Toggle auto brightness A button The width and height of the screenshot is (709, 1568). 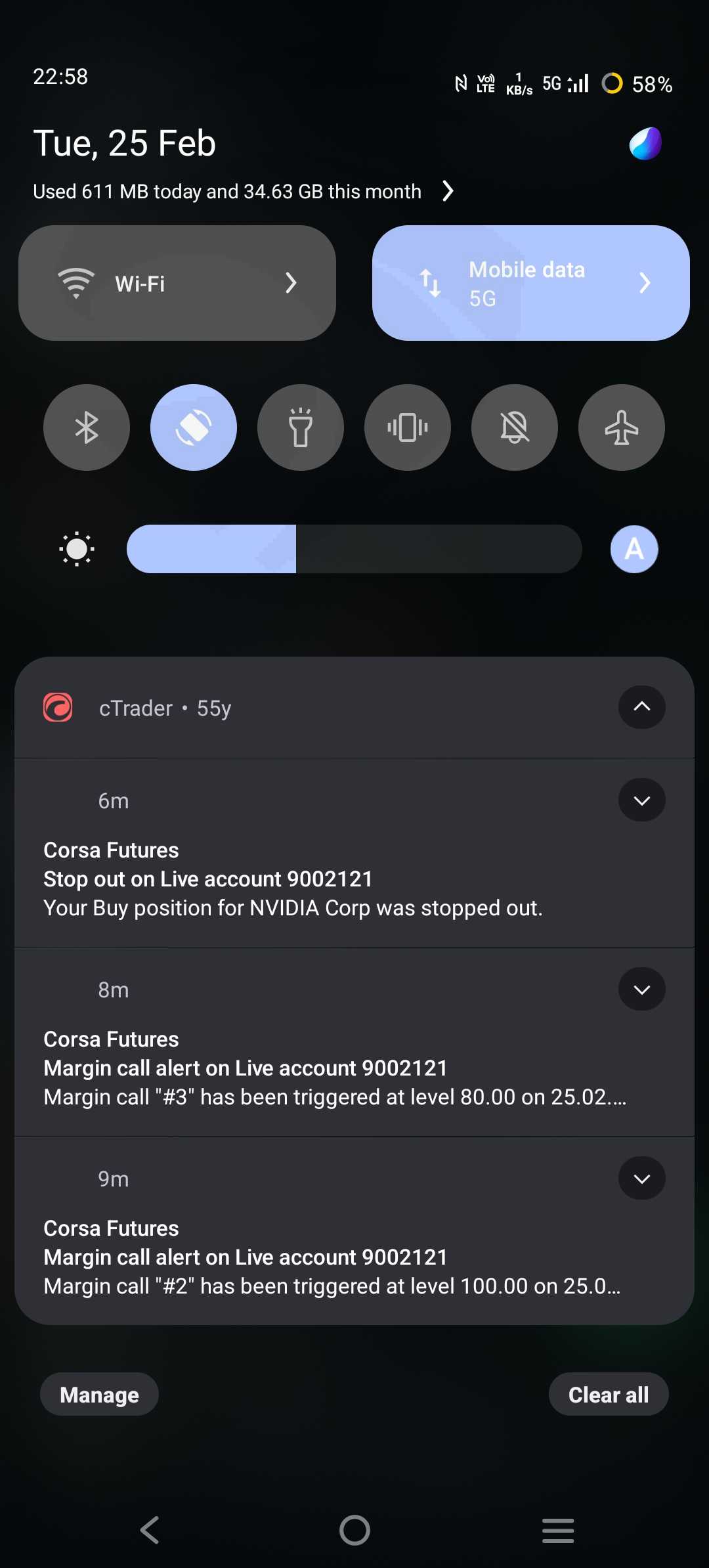[x=634, y=549]
